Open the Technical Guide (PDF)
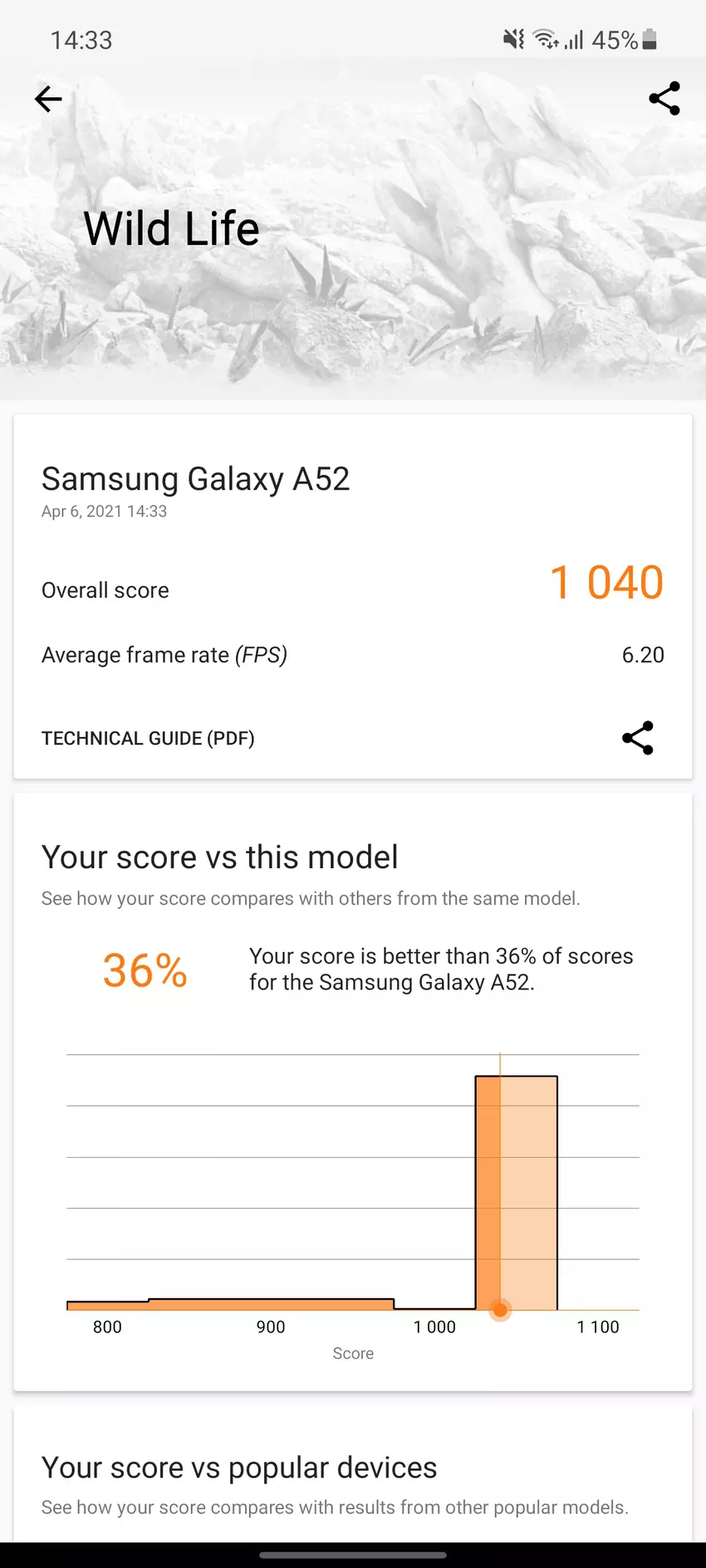Image resolution: width=706 pixels, height=1568 pixels. (148, 738)
